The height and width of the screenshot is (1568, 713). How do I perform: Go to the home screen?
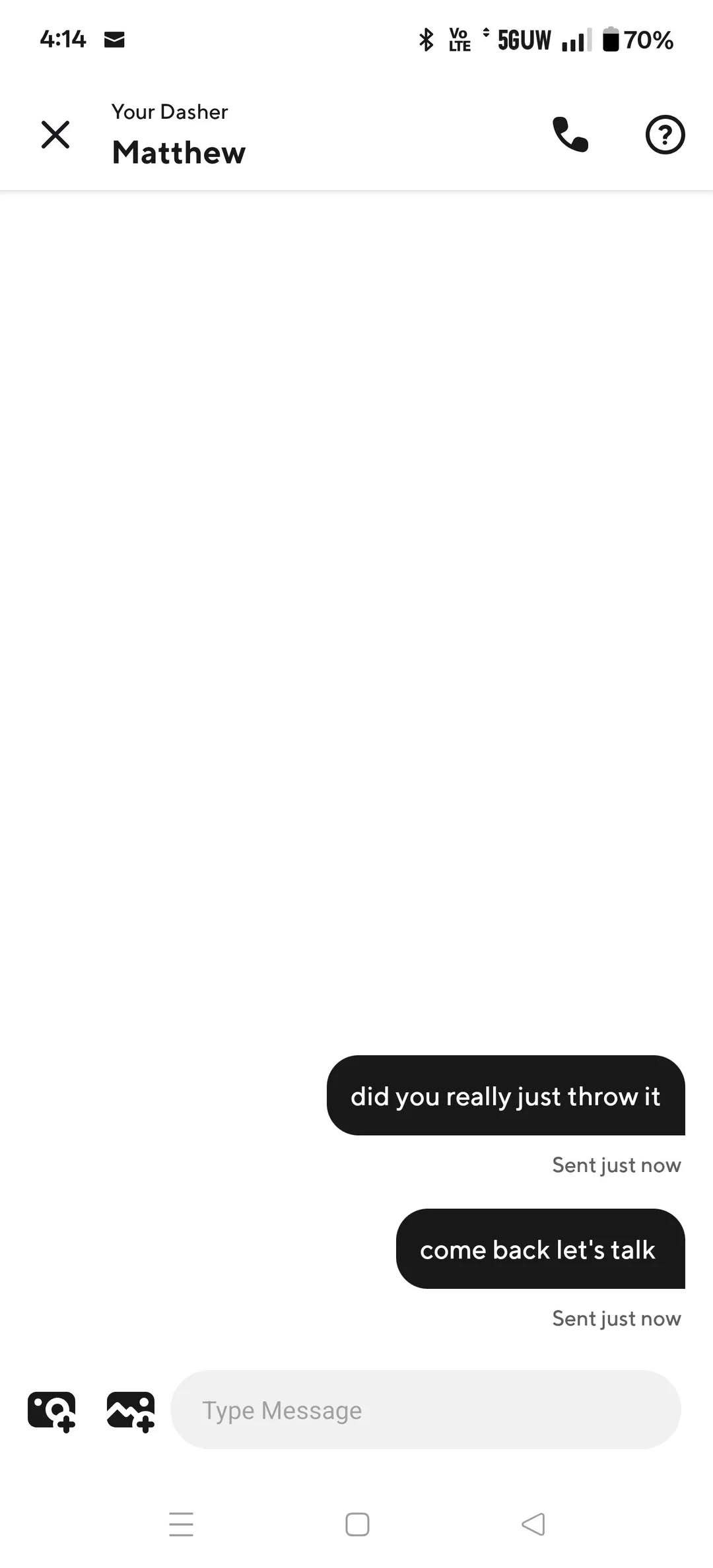(357, 1524)
